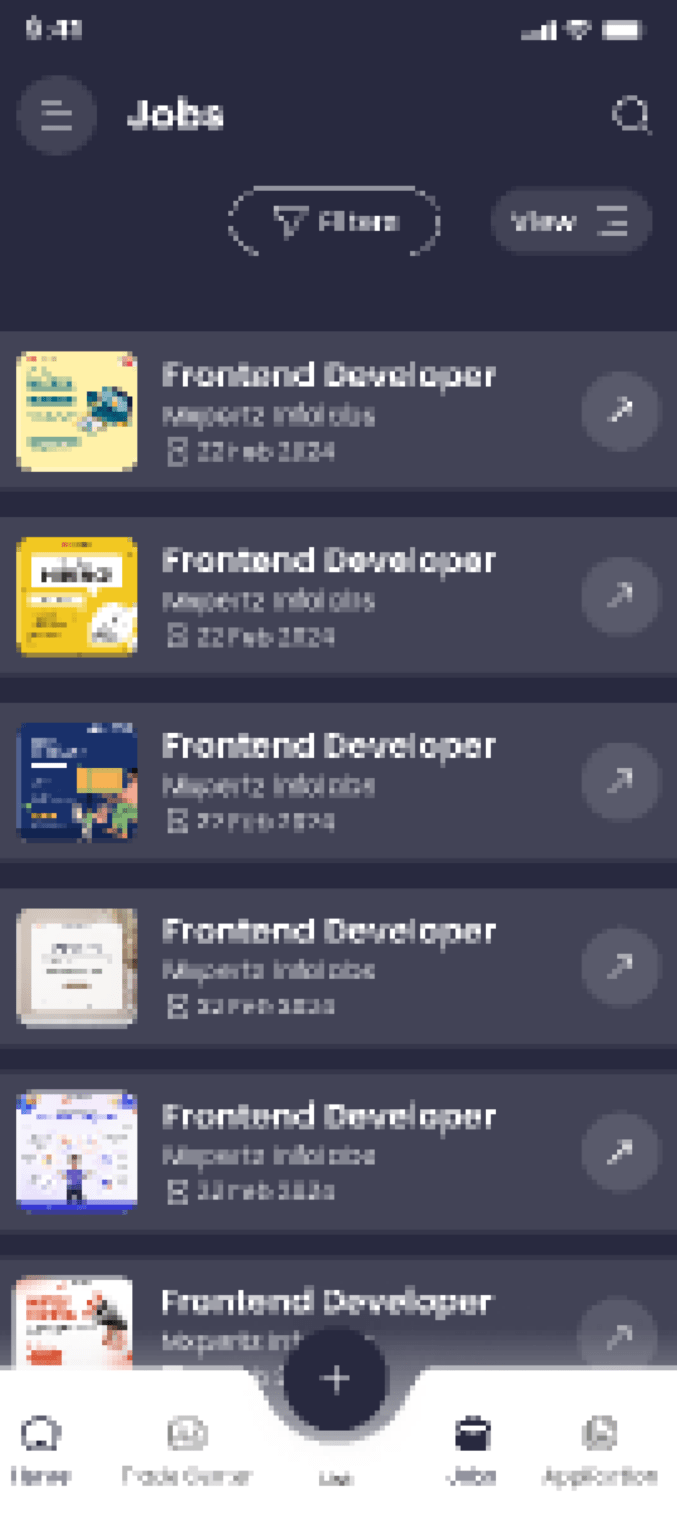Go to the Trade Corner tab
The image size is (677, 1536).
tap(187, 1449)
